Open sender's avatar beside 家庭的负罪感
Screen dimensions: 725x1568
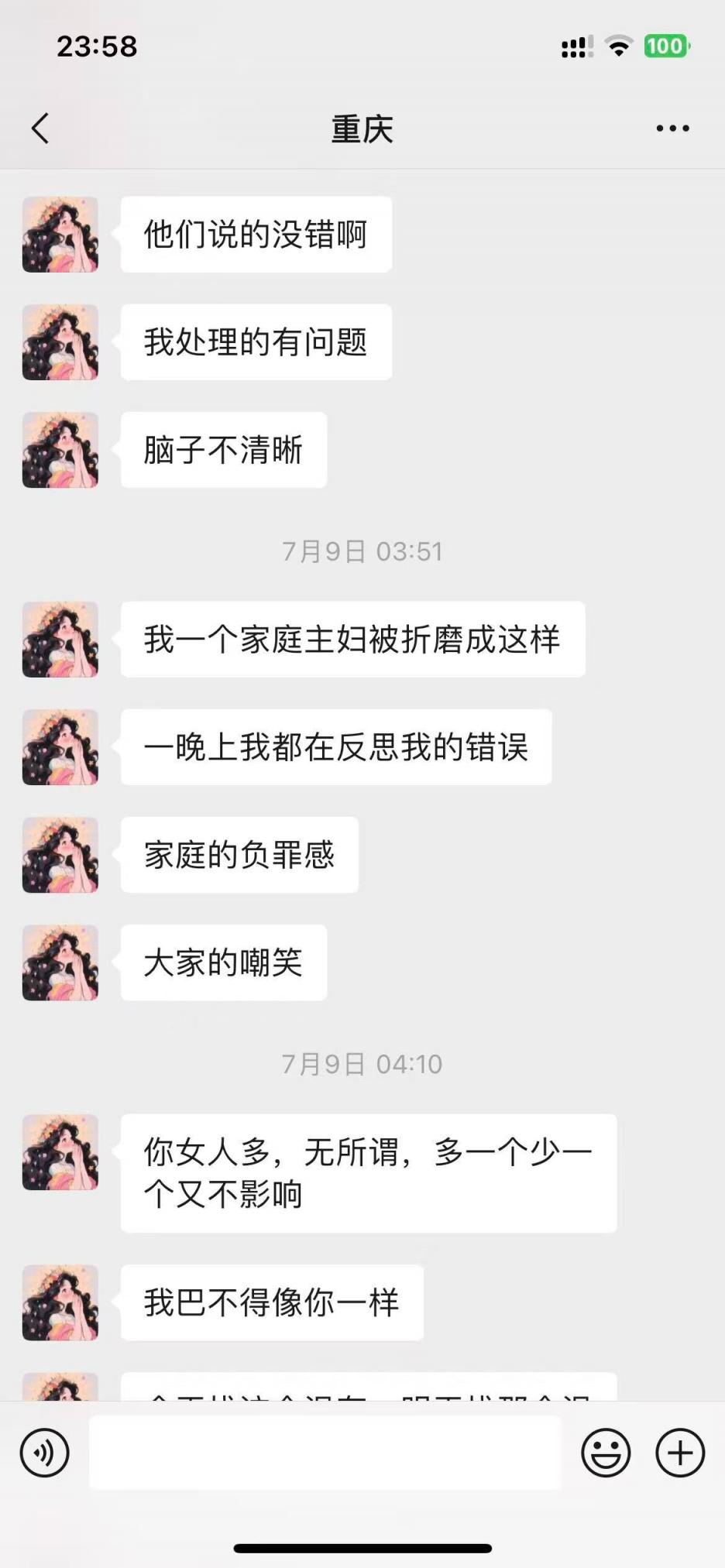60,855
